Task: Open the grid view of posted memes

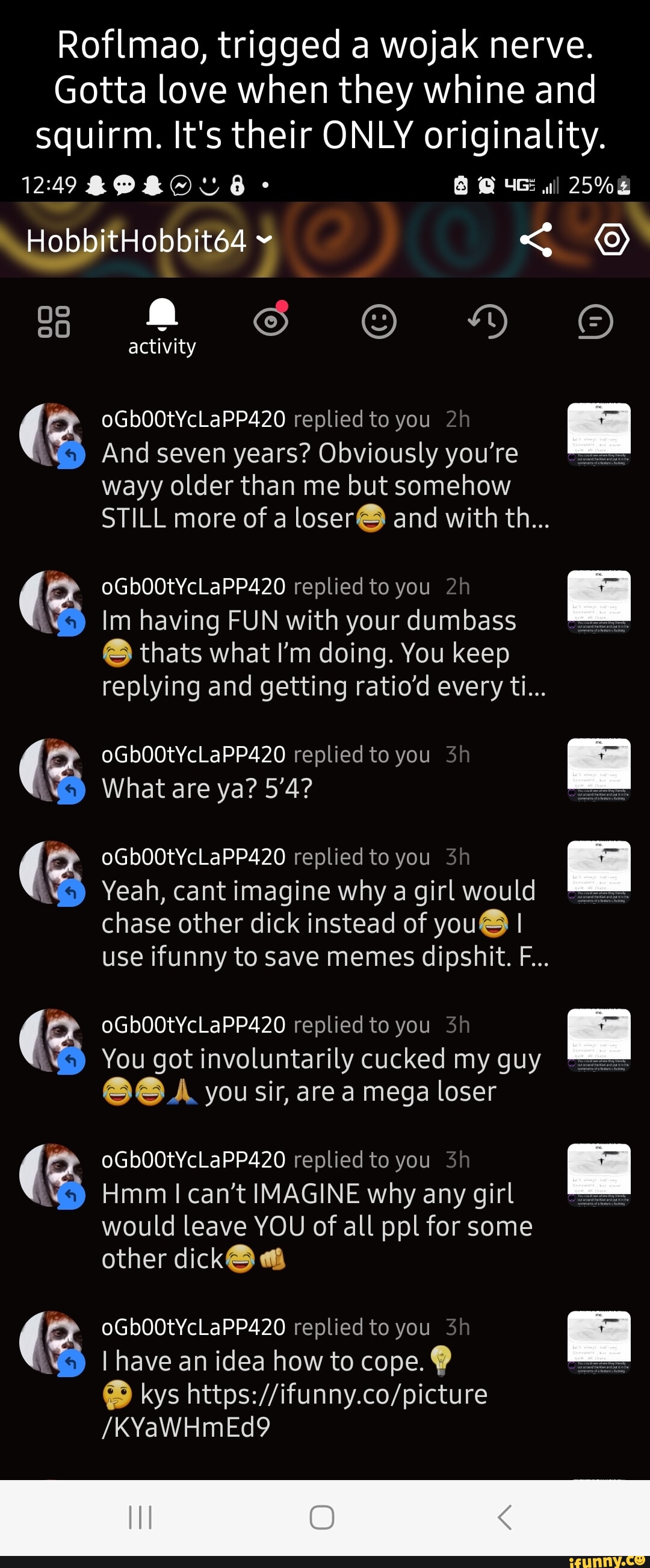Action: point(54,322)
